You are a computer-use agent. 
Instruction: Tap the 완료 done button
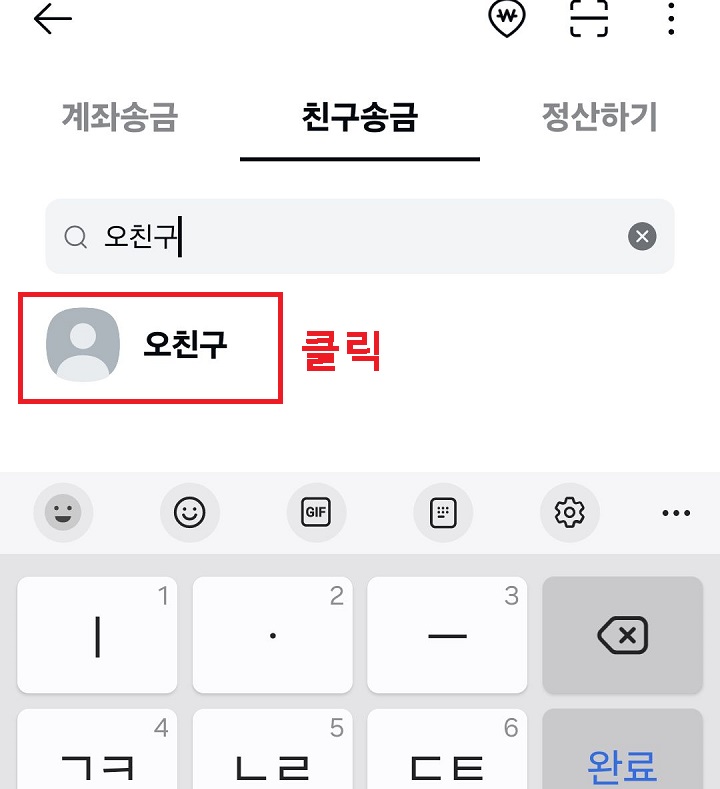click(622, 765)
